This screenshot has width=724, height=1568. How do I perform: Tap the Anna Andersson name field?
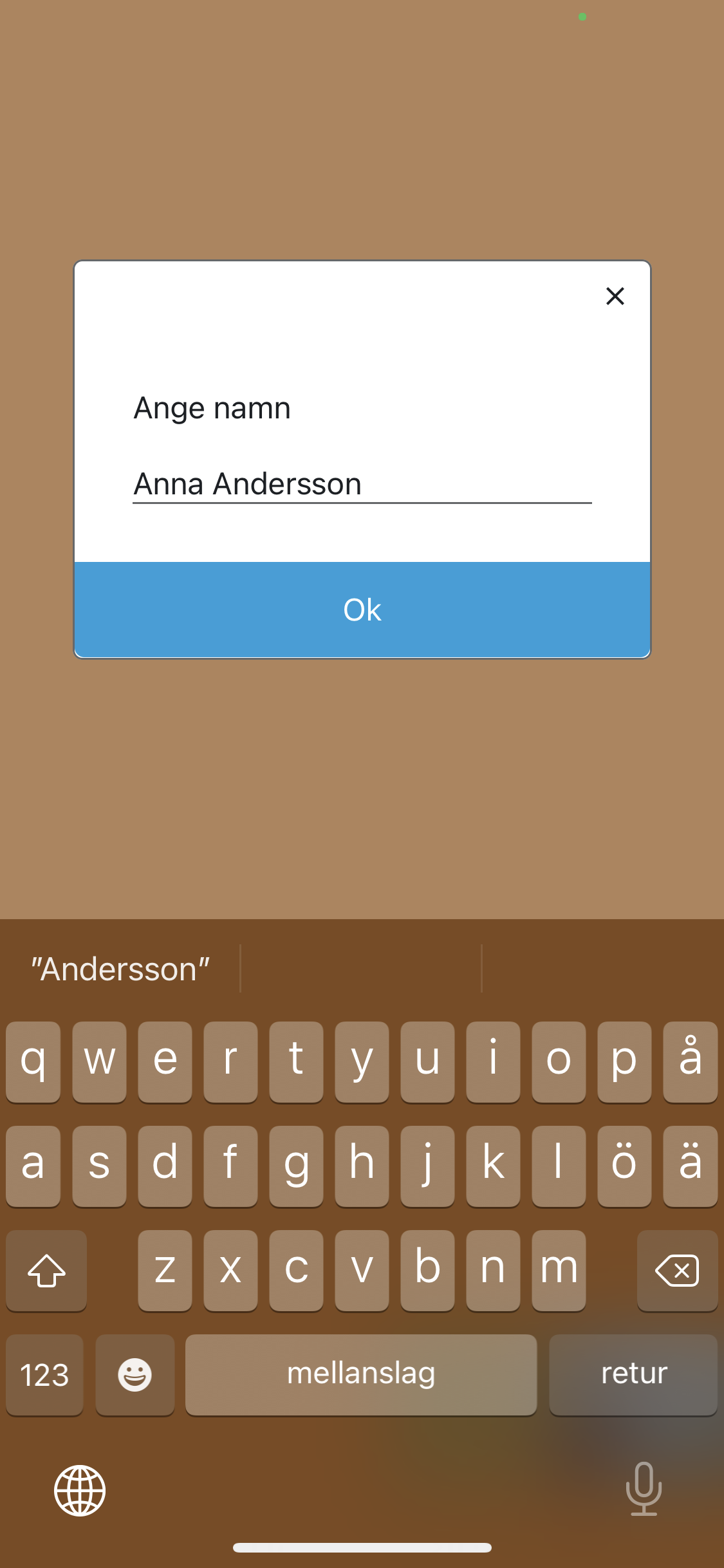pyautogui.click(x=362, y=484)
